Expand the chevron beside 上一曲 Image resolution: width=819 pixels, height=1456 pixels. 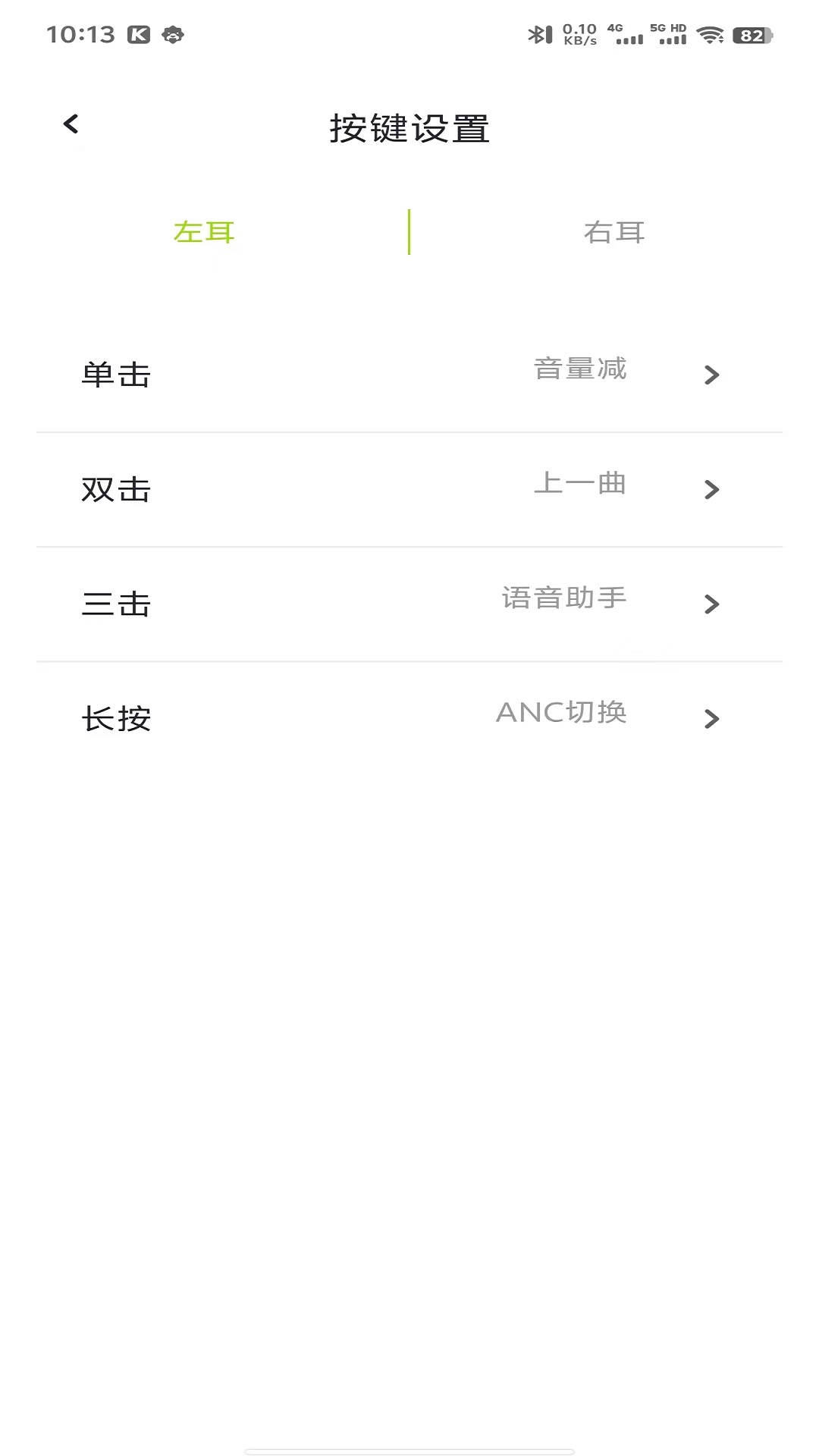click(711, 489)
